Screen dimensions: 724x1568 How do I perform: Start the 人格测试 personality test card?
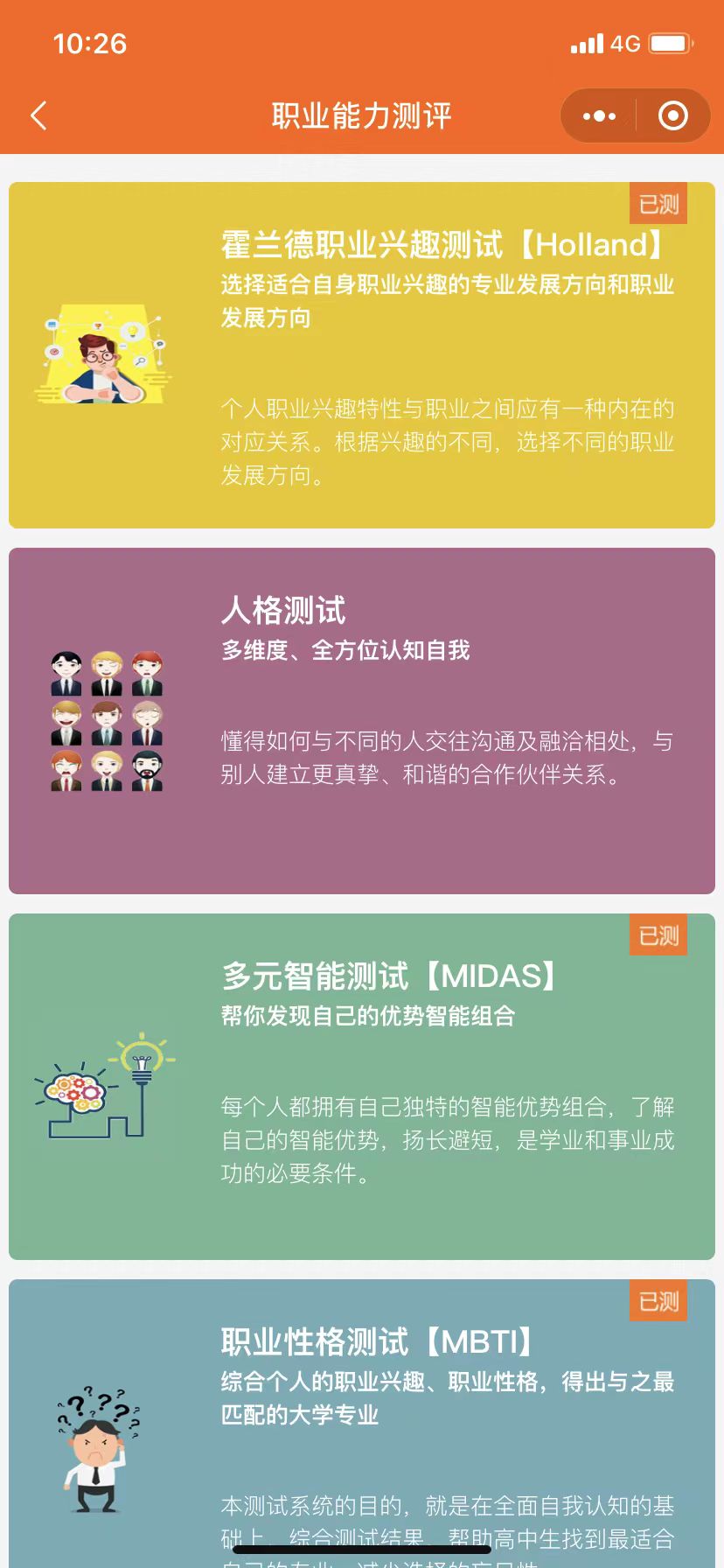362,721
